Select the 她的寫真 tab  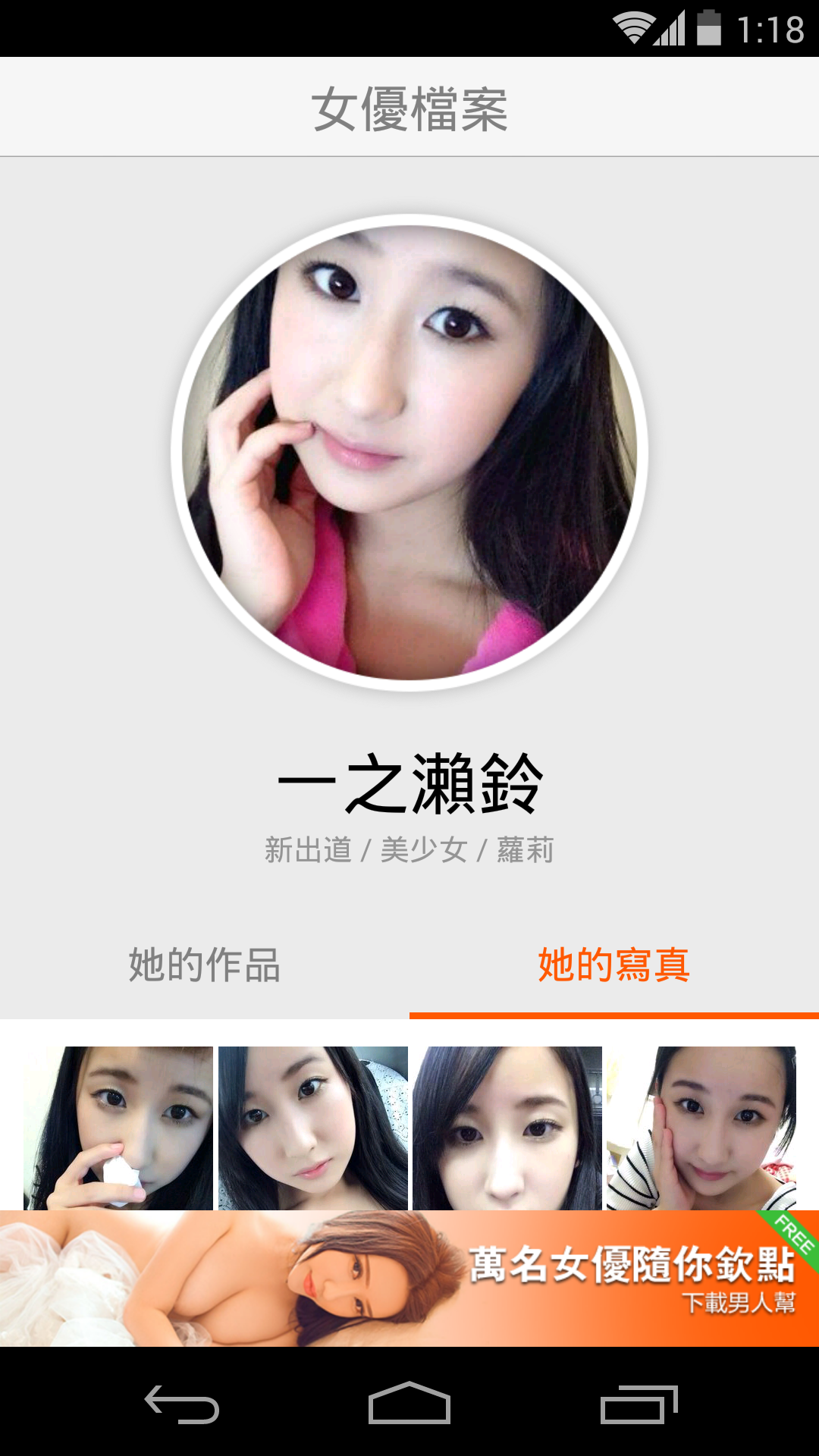pos(613,965)
